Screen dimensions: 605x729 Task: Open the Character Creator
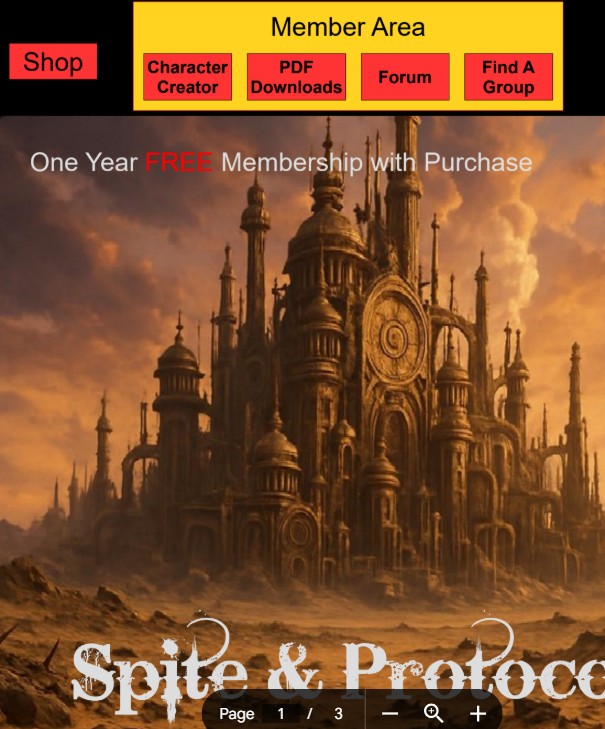[x=187, y=77]
